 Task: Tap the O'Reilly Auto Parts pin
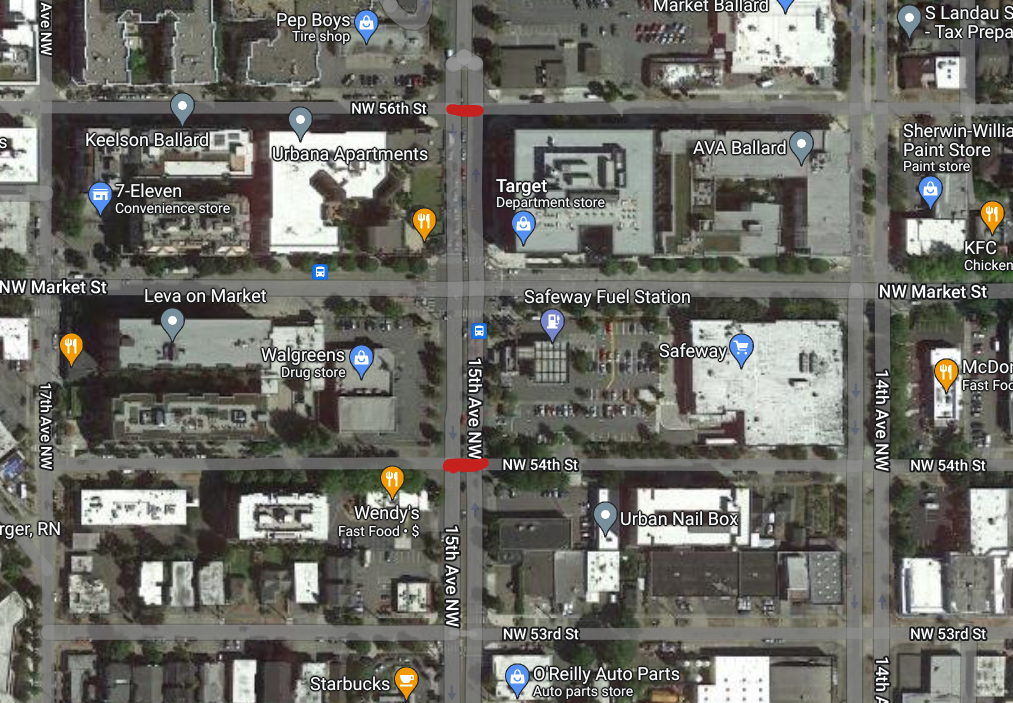click(x=516, y=678)
